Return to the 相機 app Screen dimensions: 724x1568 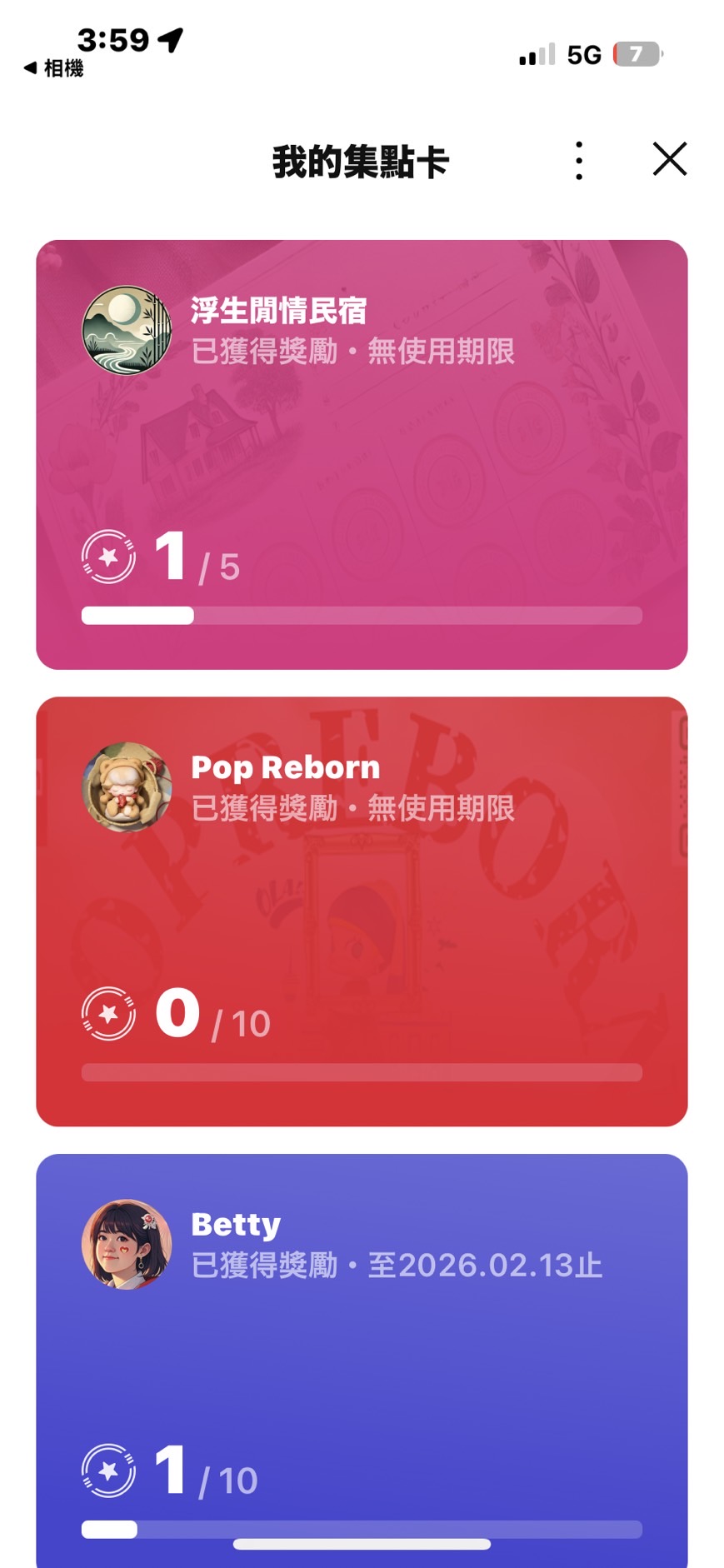(53, 68)
